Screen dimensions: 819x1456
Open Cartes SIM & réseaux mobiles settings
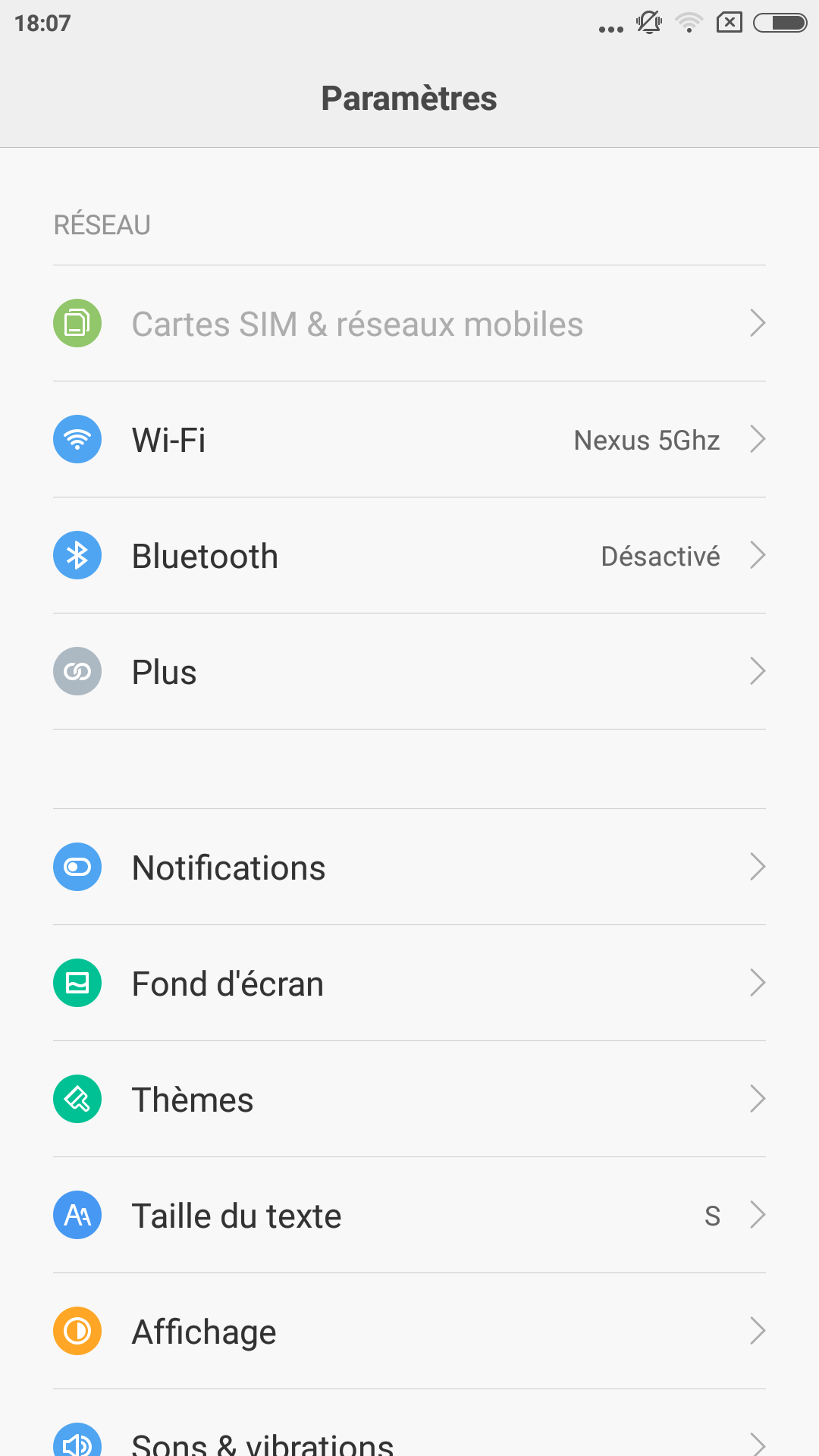point(409,323)
